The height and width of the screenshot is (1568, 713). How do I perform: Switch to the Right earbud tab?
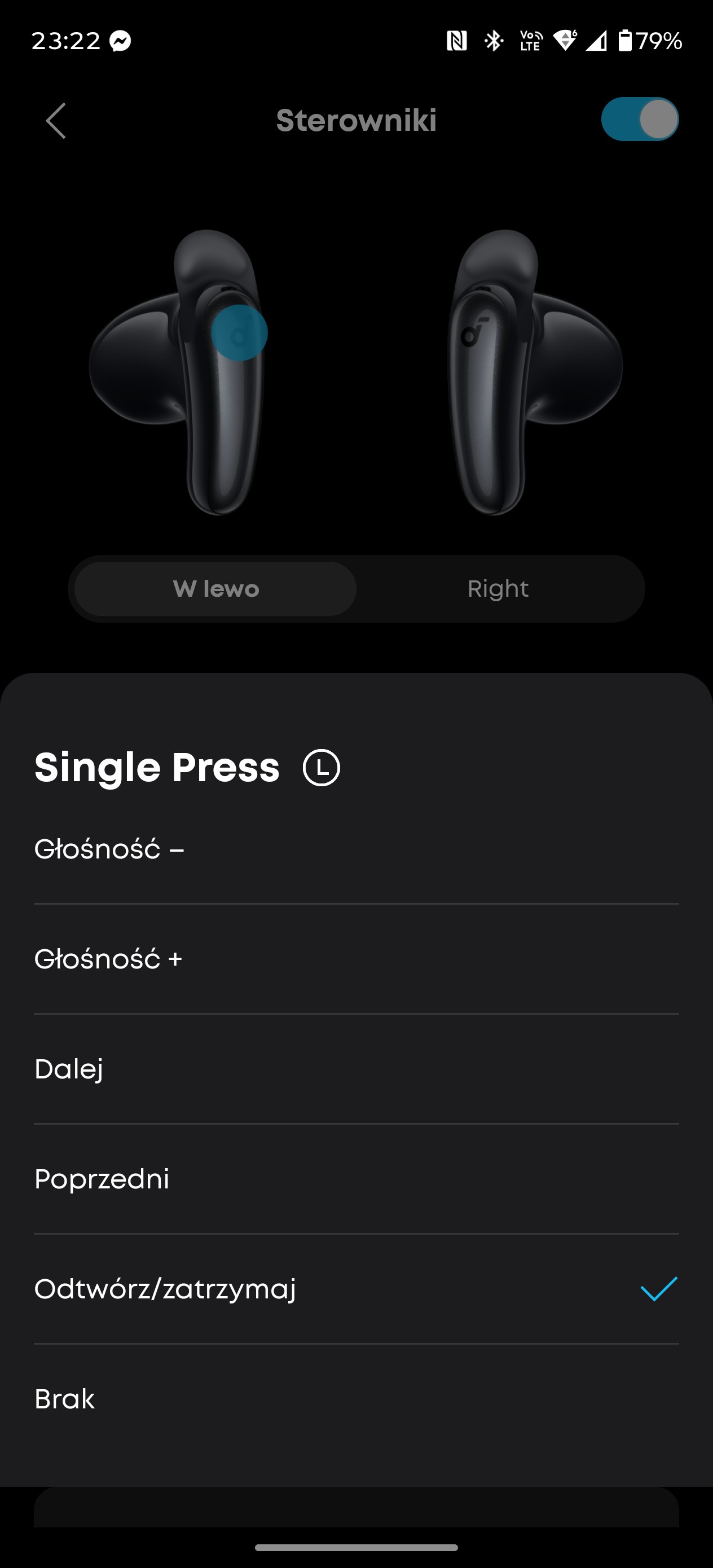coord(498,589)
